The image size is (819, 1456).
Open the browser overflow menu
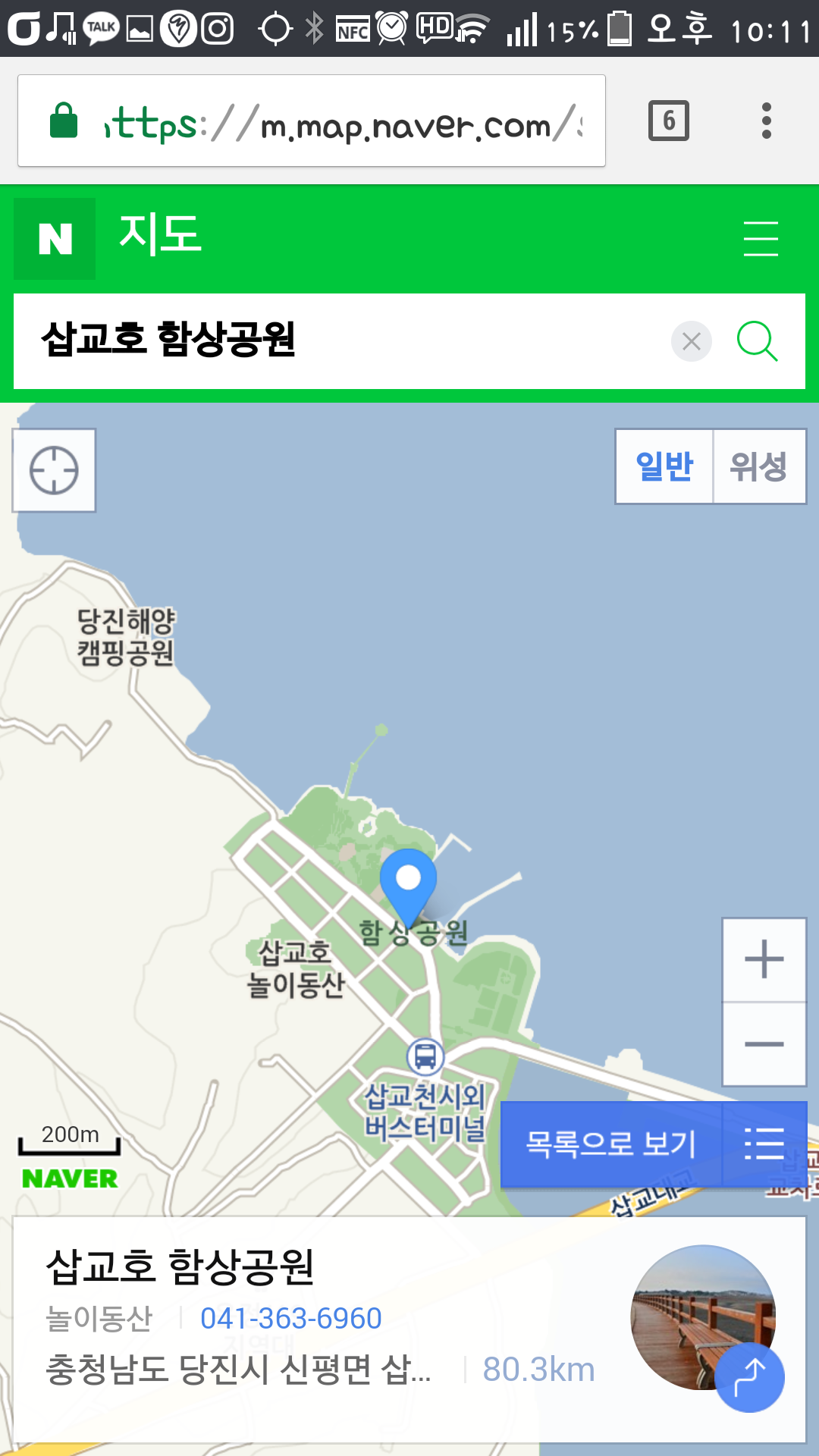[x=767, y=121]
